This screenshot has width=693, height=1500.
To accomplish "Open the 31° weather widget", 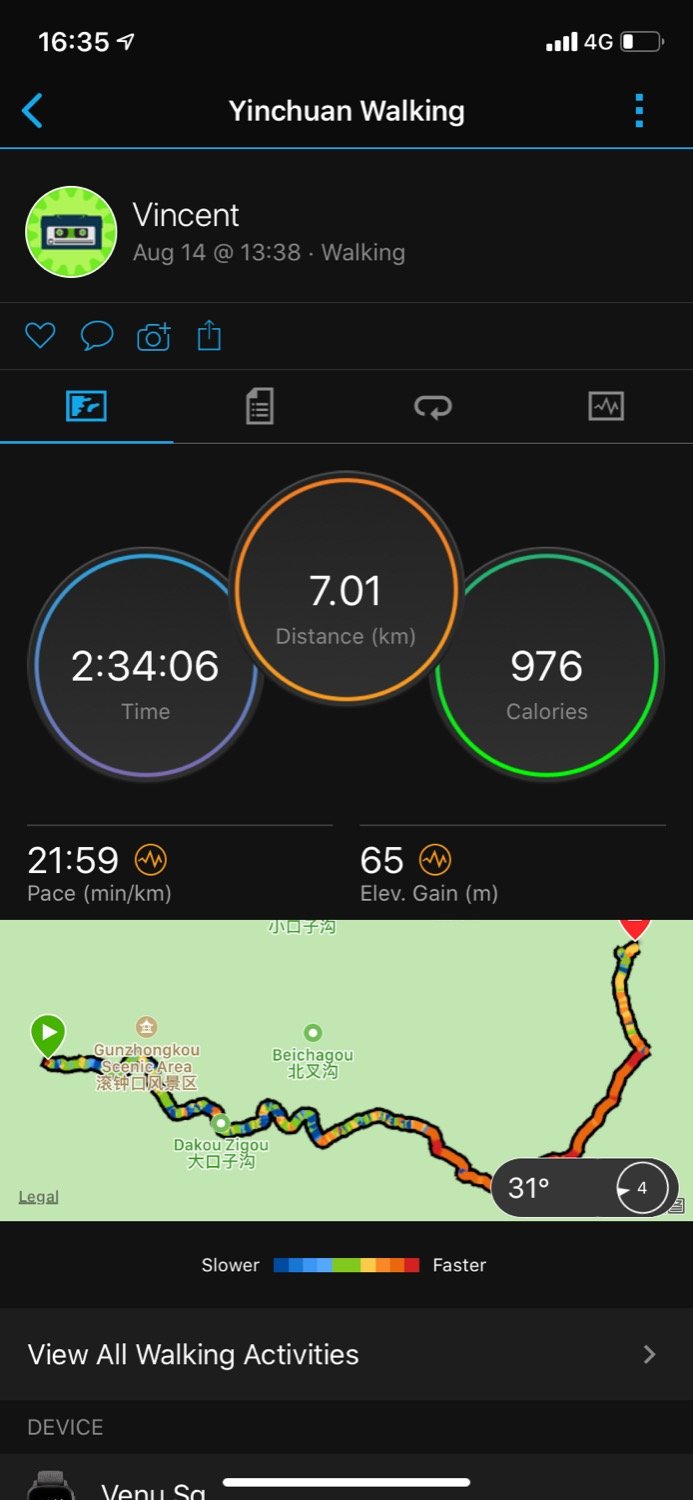I will tap(585, 1188).
